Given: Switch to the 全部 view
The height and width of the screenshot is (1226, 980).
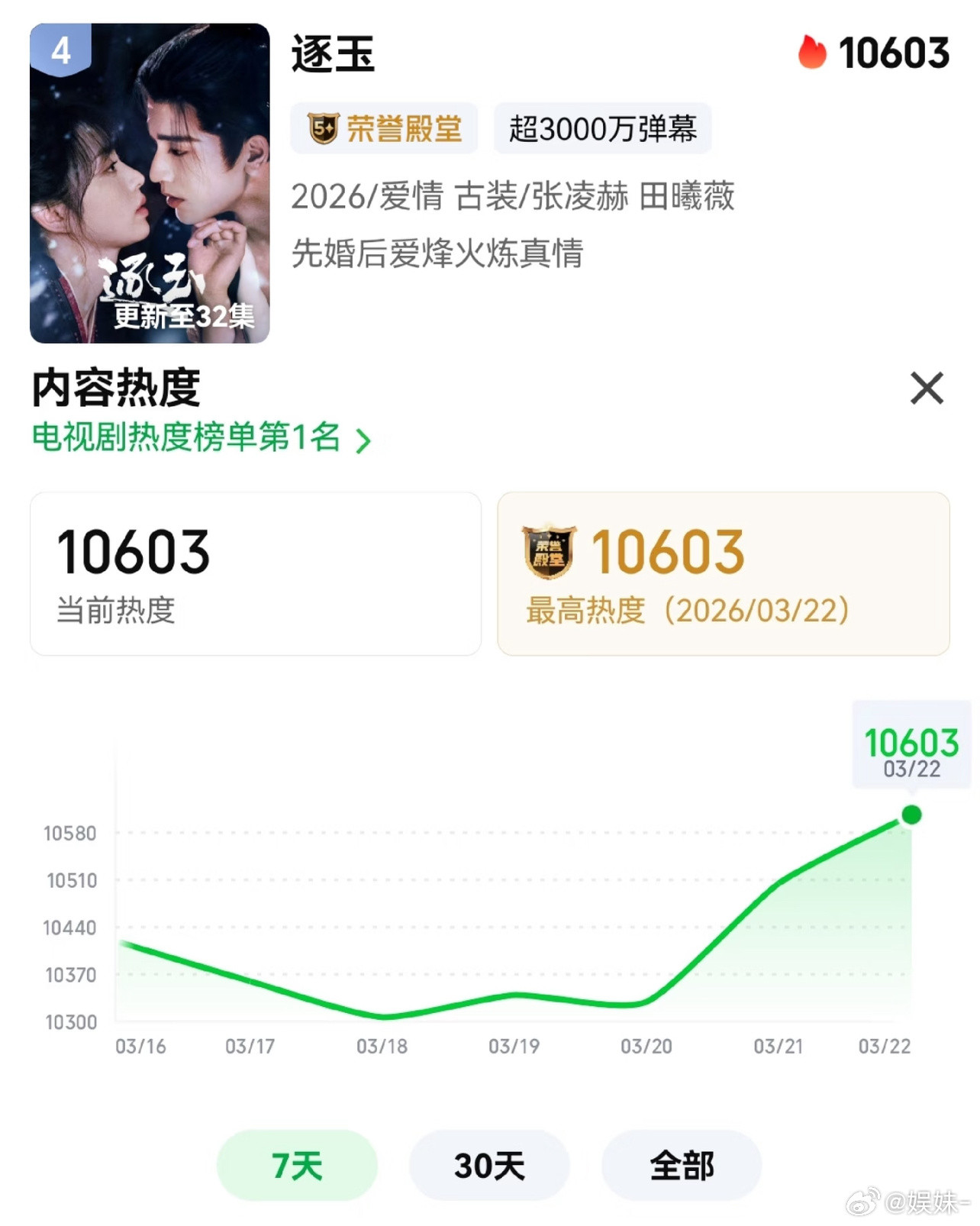Looking at the screenshot, I should (x=680, y=1166).
